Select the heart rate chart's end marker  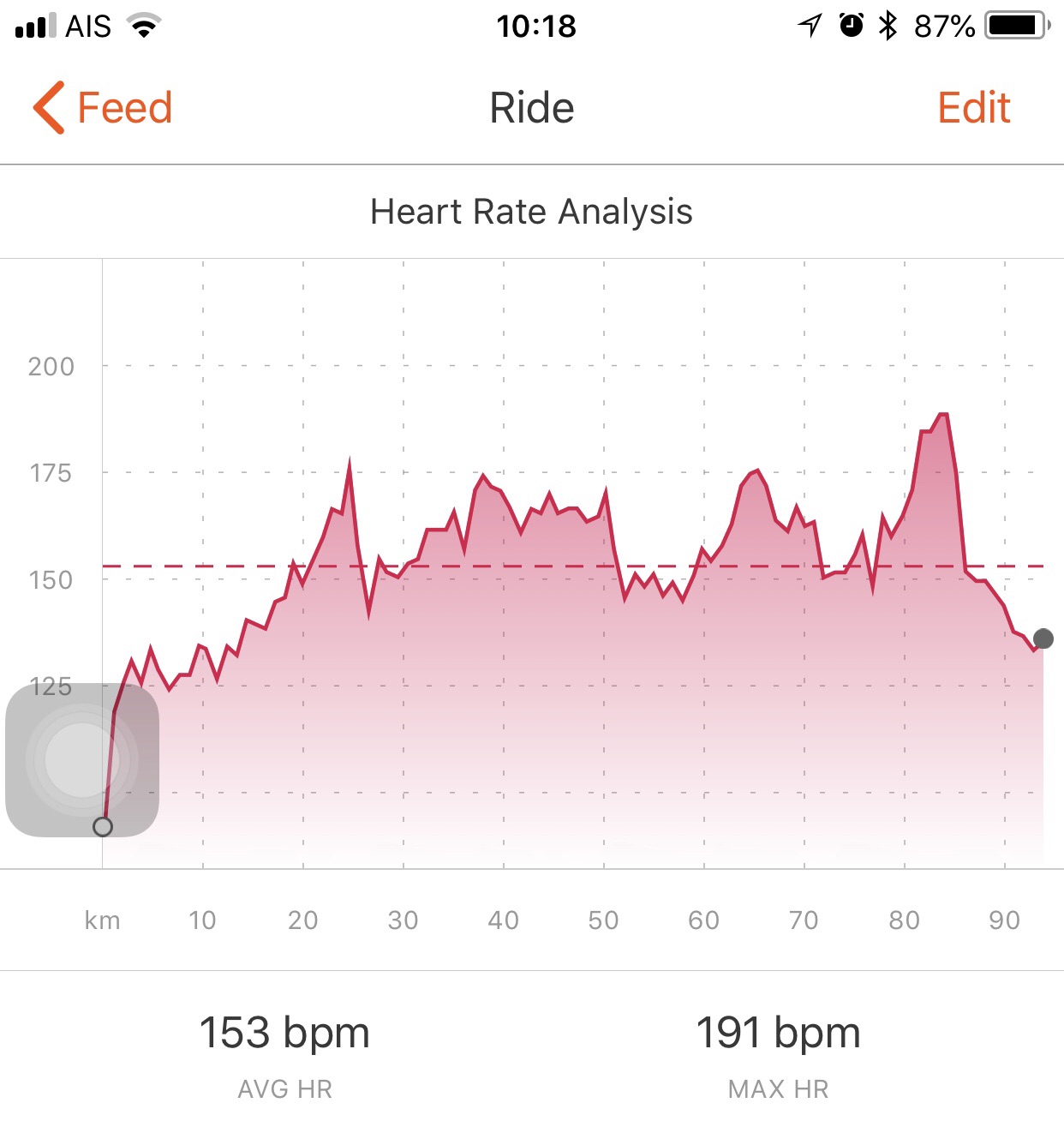[1043, 638]
